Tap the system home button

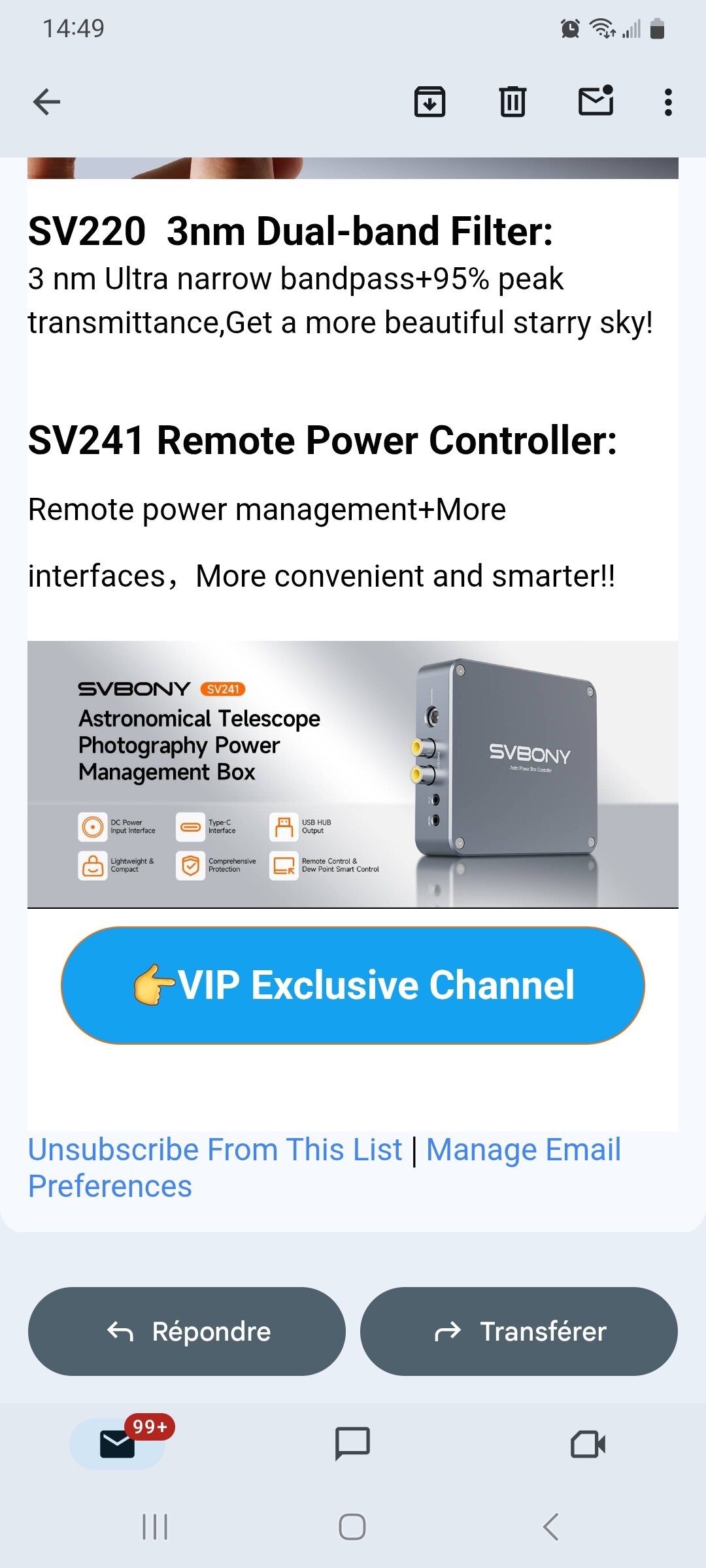click(x=352, y=1527)
